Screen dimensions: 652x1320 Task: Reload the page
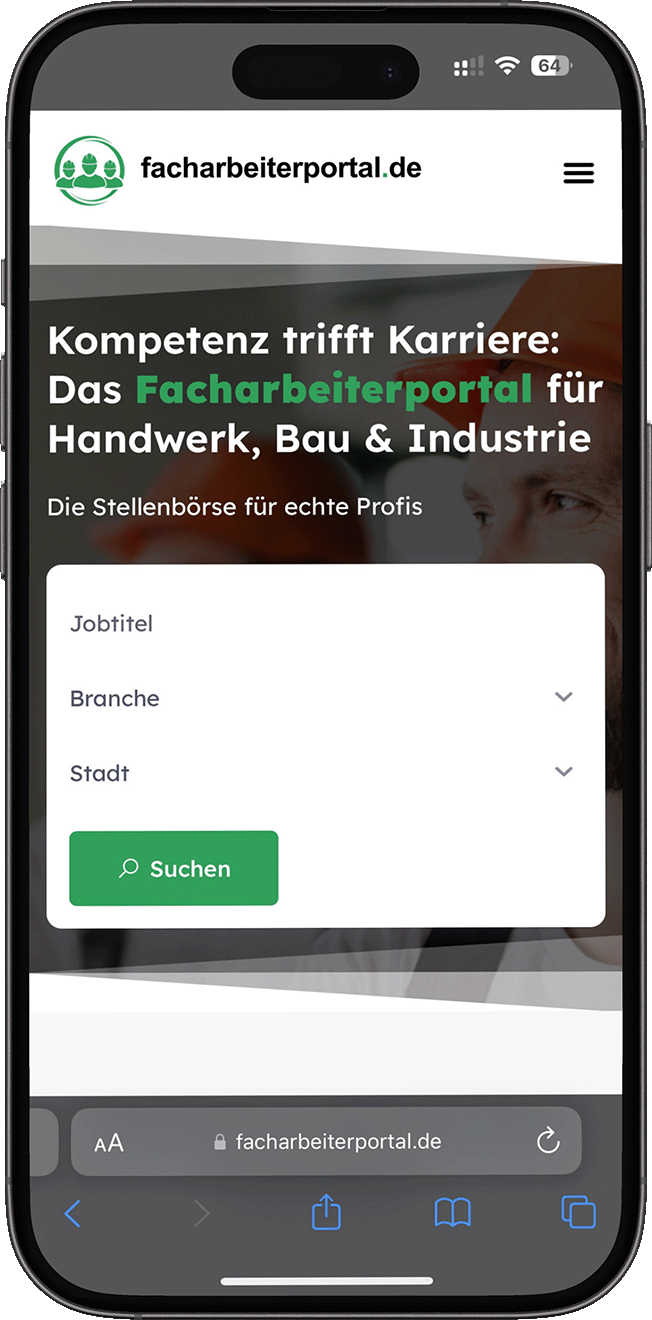click(x=547, y=1142)
